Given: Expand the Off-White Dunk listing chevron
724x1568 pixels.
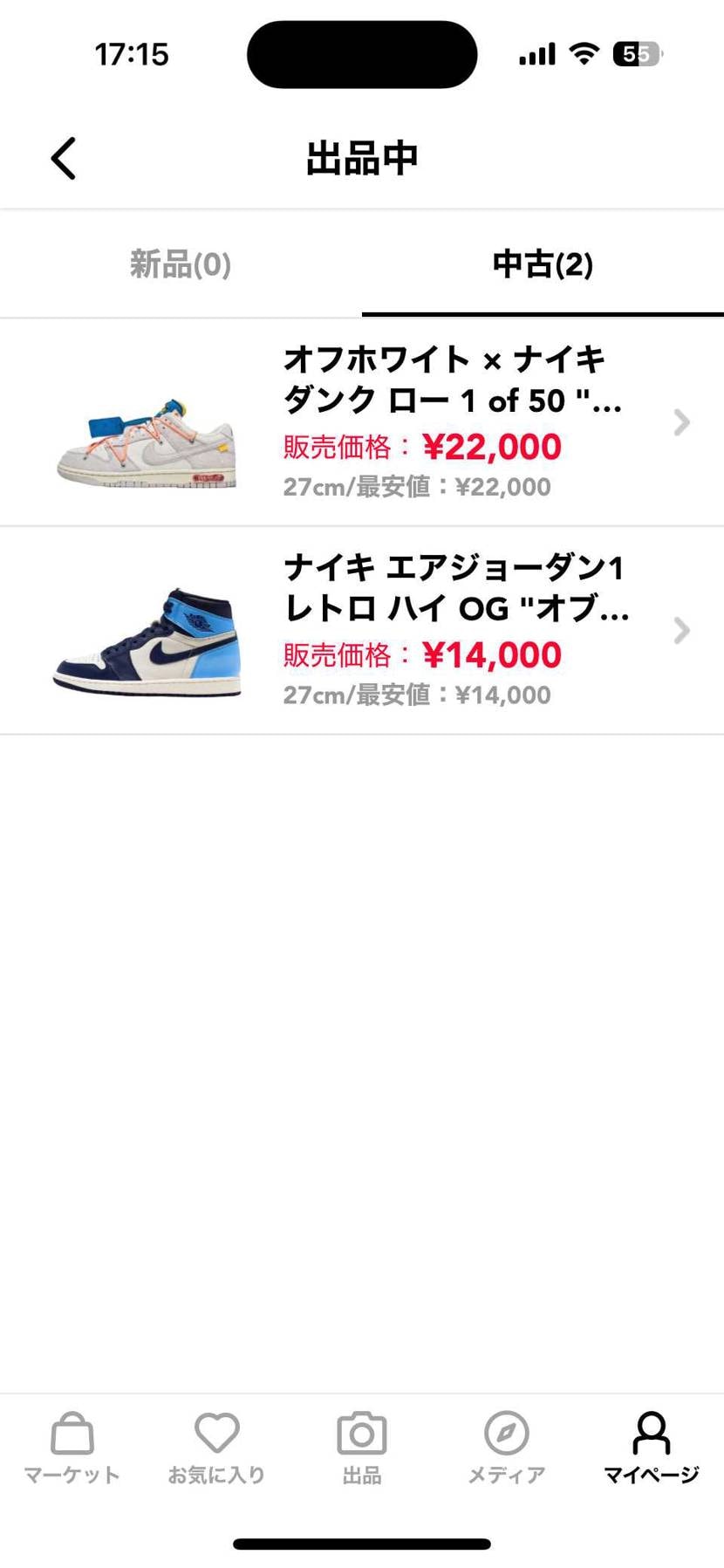Looking at the screenshot, I should point(681,422).
